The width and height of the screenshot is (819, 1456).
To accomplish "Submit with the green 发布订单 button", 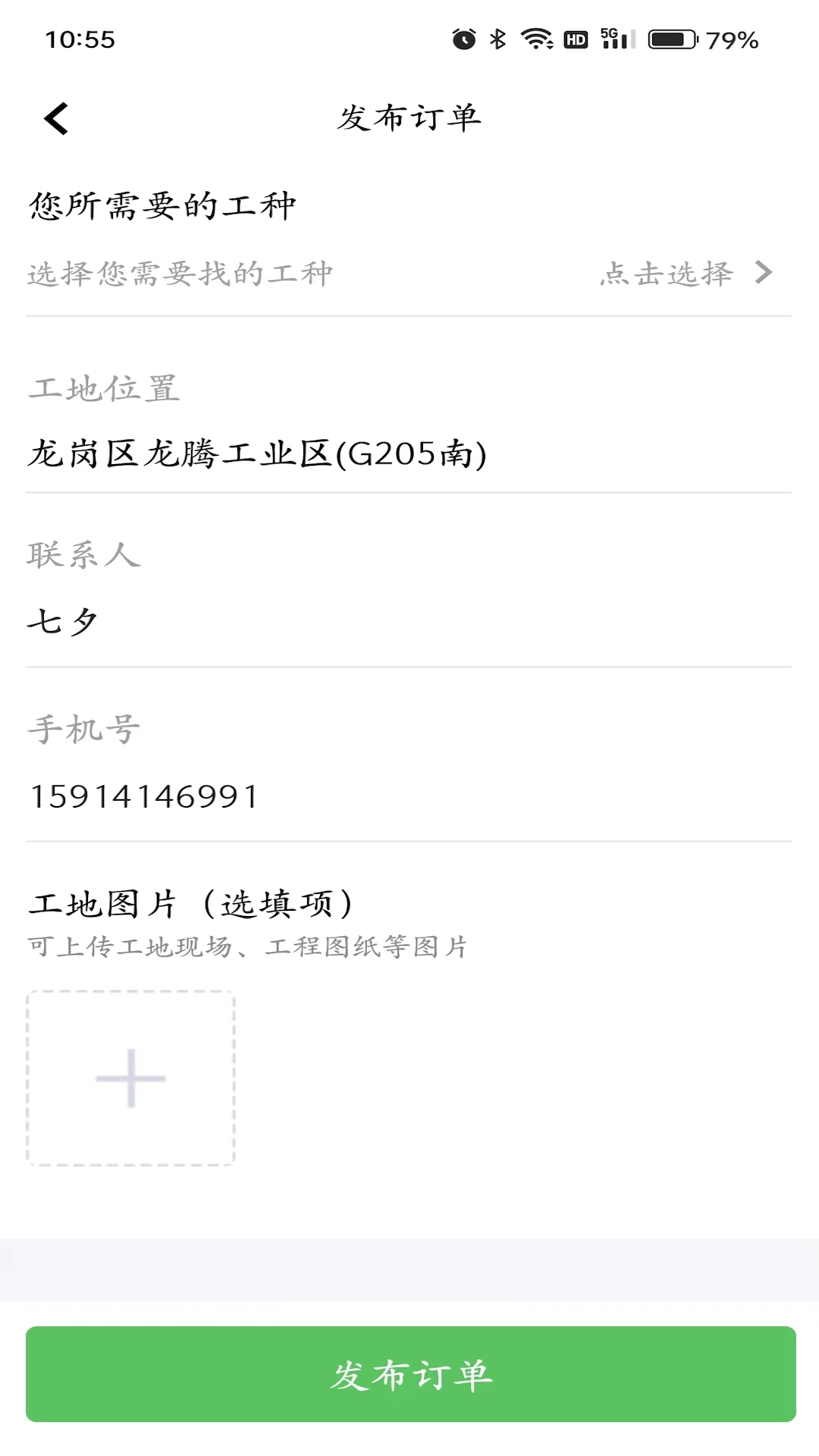I will 410,1373.
